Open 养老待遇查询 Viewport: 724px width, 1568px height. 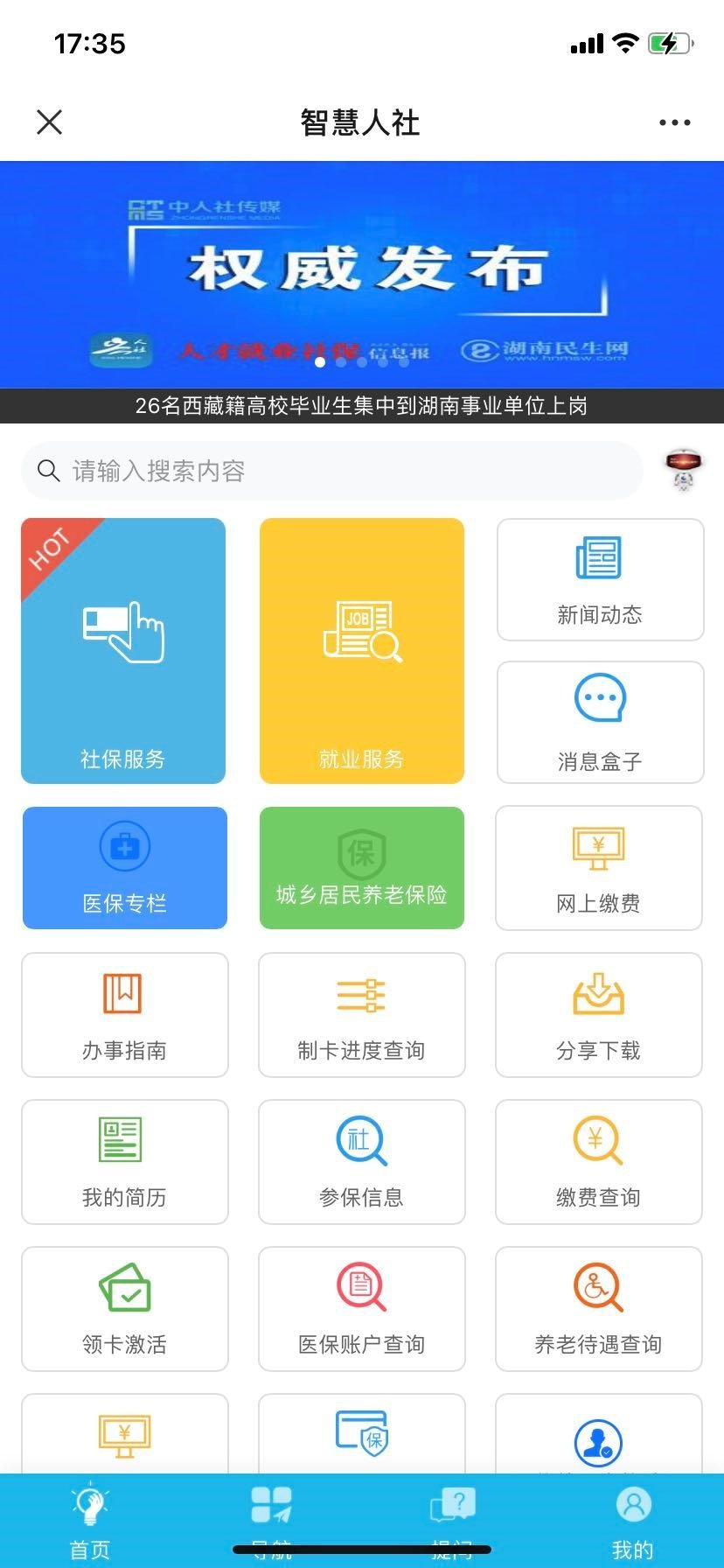599,1308
